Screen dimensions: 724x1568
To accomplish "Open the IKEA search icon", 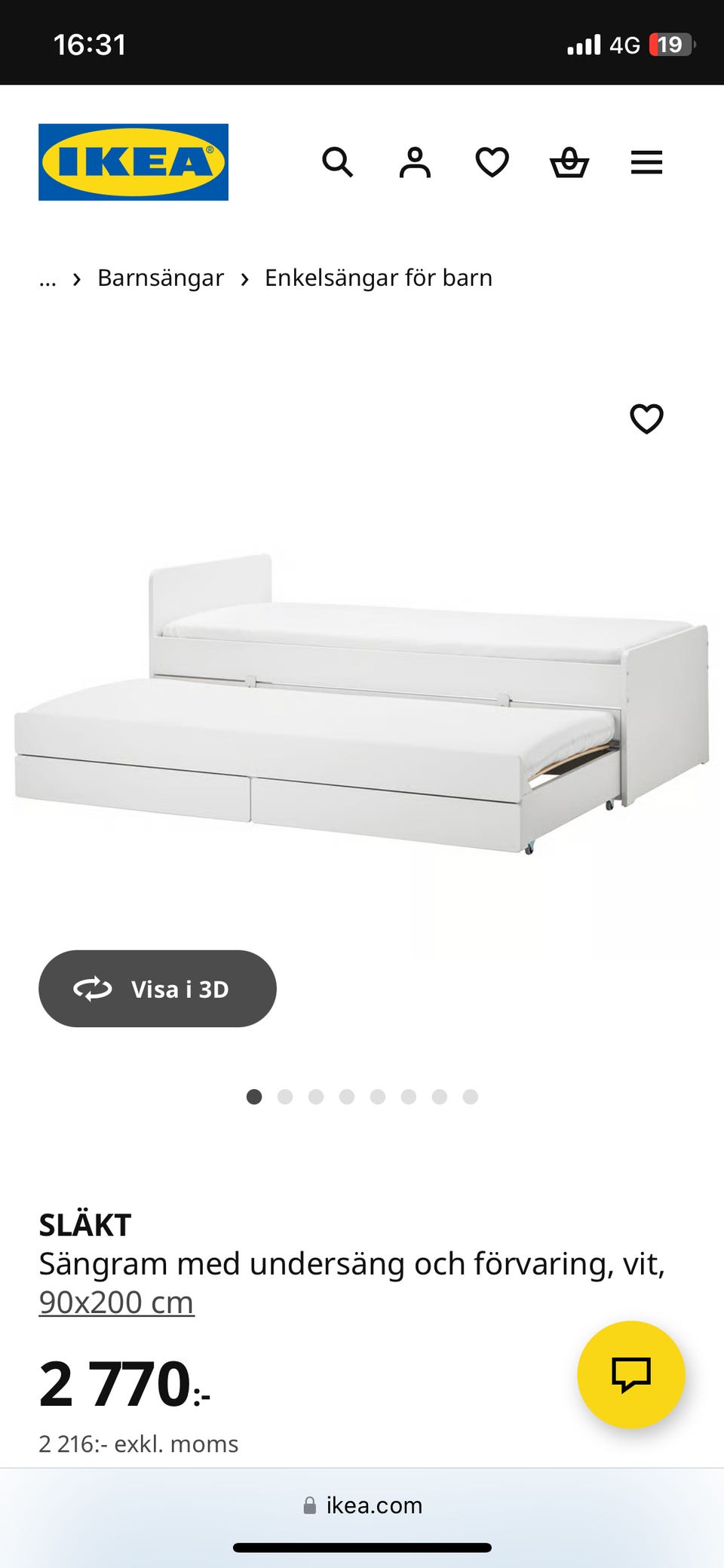I will [337, 162].
